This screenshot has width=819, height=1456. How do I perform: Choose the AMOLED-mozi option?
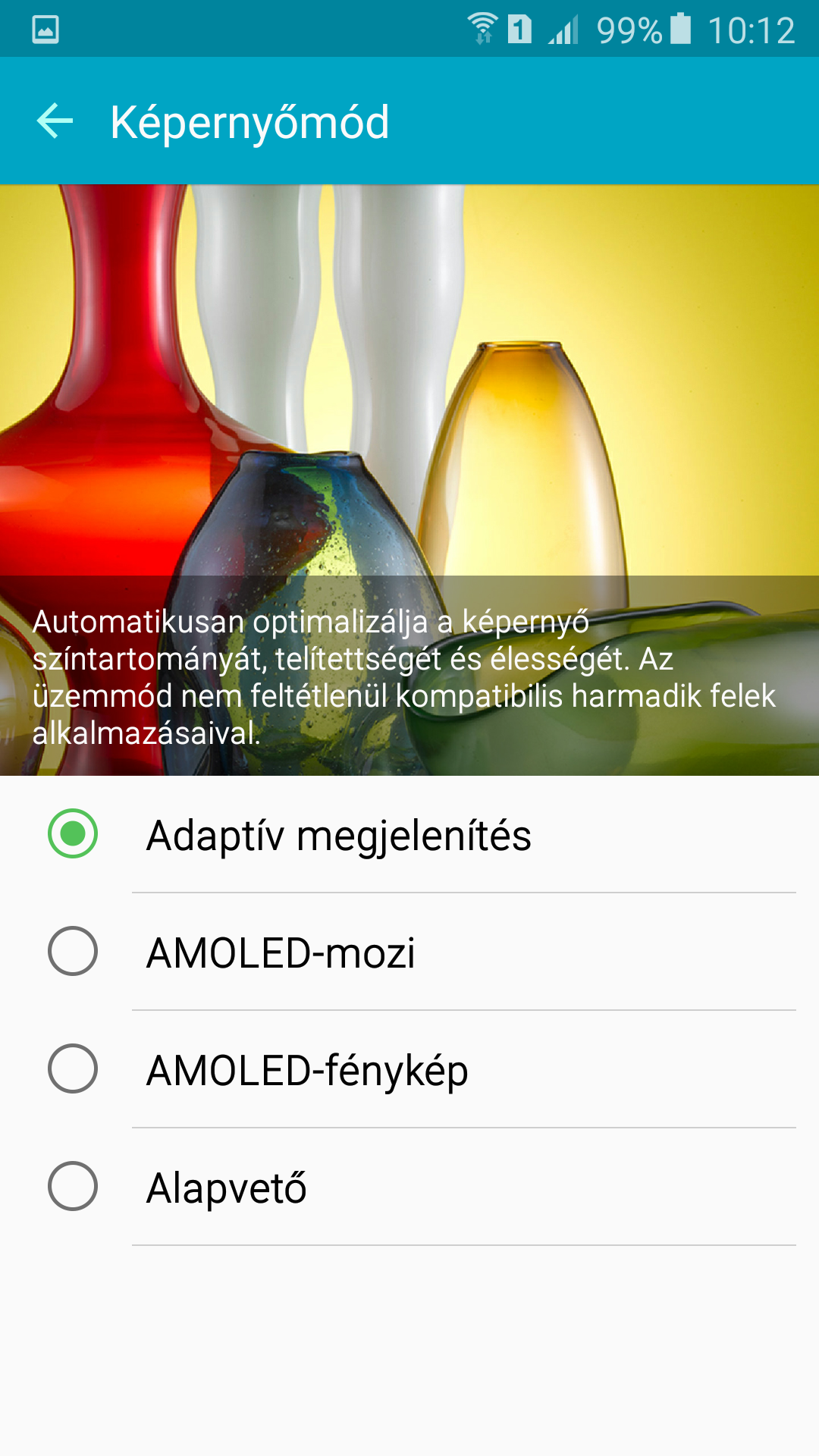coord(73,951)
